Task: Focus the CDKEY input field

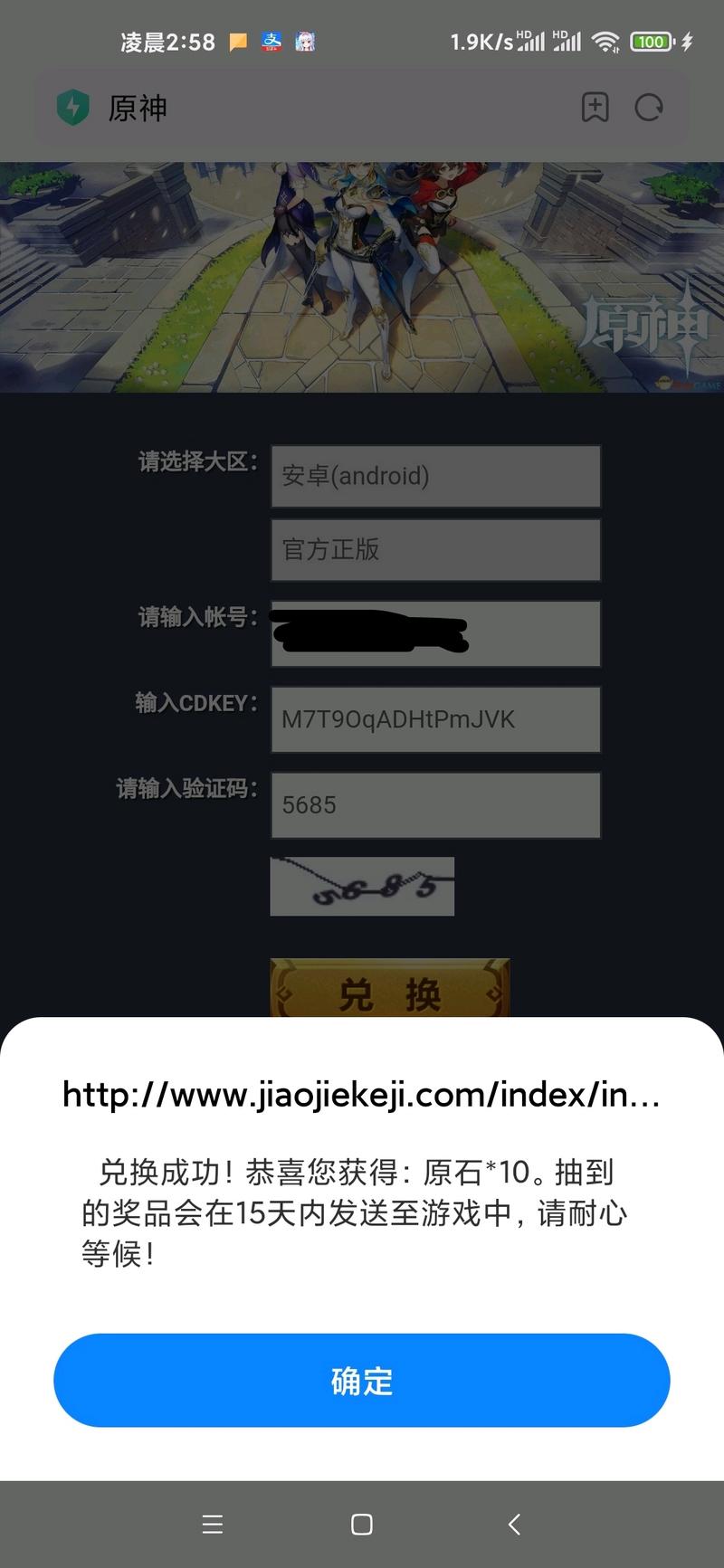Action: [x=435, y=719]
